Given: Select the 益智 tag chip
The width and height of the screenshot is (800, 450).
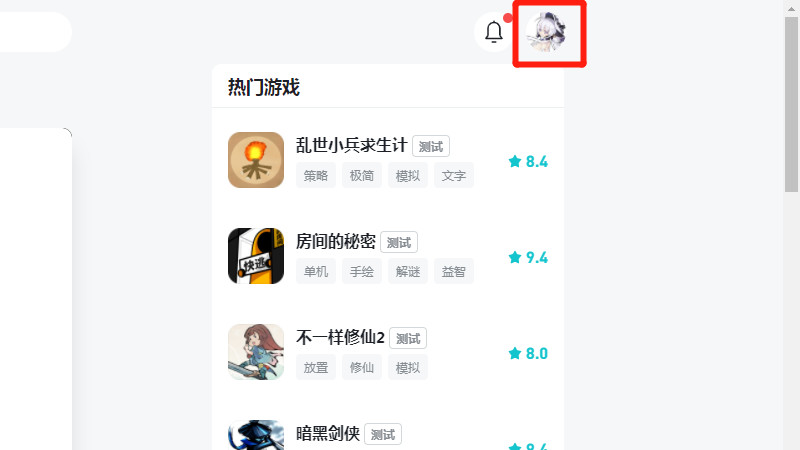Looking at the screenshot, I should (454, 271).
